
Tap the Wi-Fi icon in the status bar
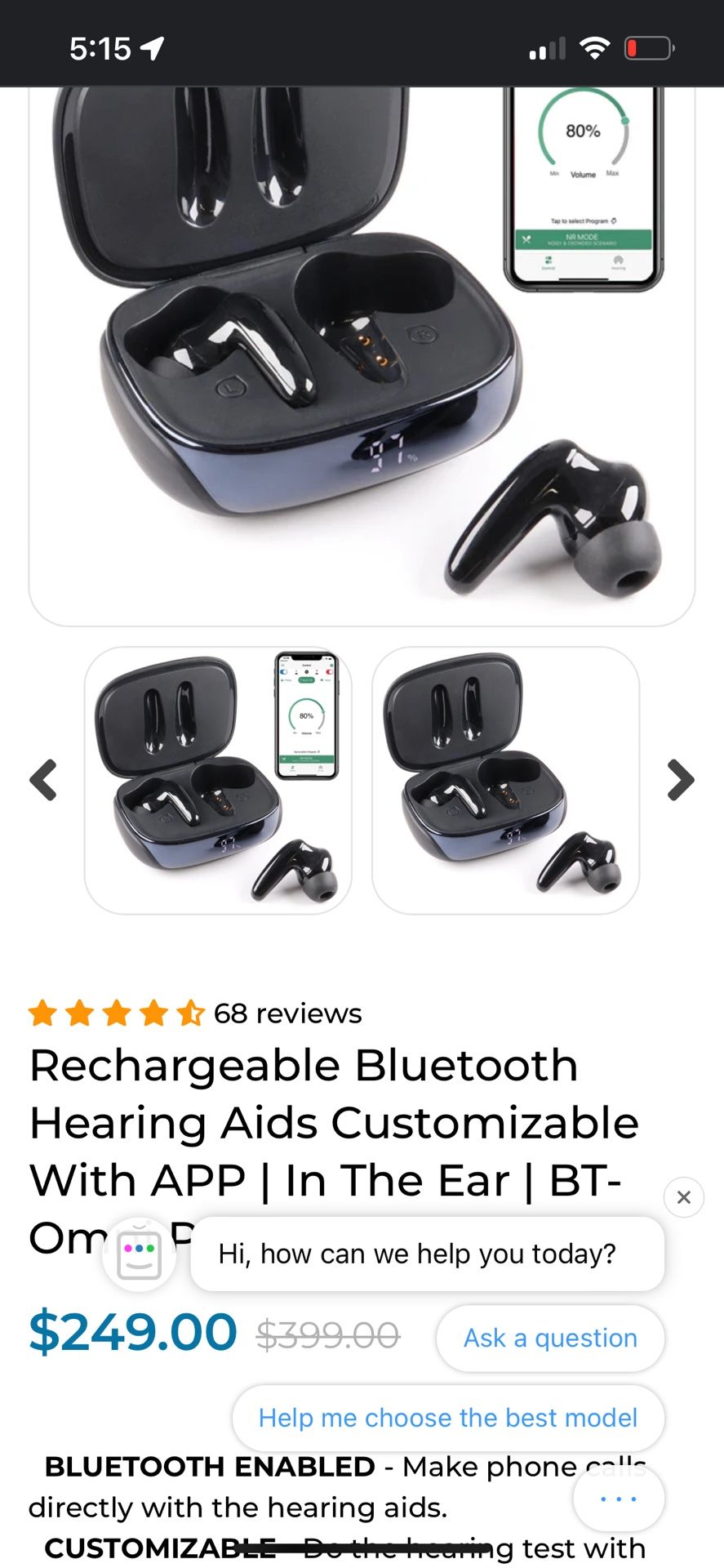(595, 47)
